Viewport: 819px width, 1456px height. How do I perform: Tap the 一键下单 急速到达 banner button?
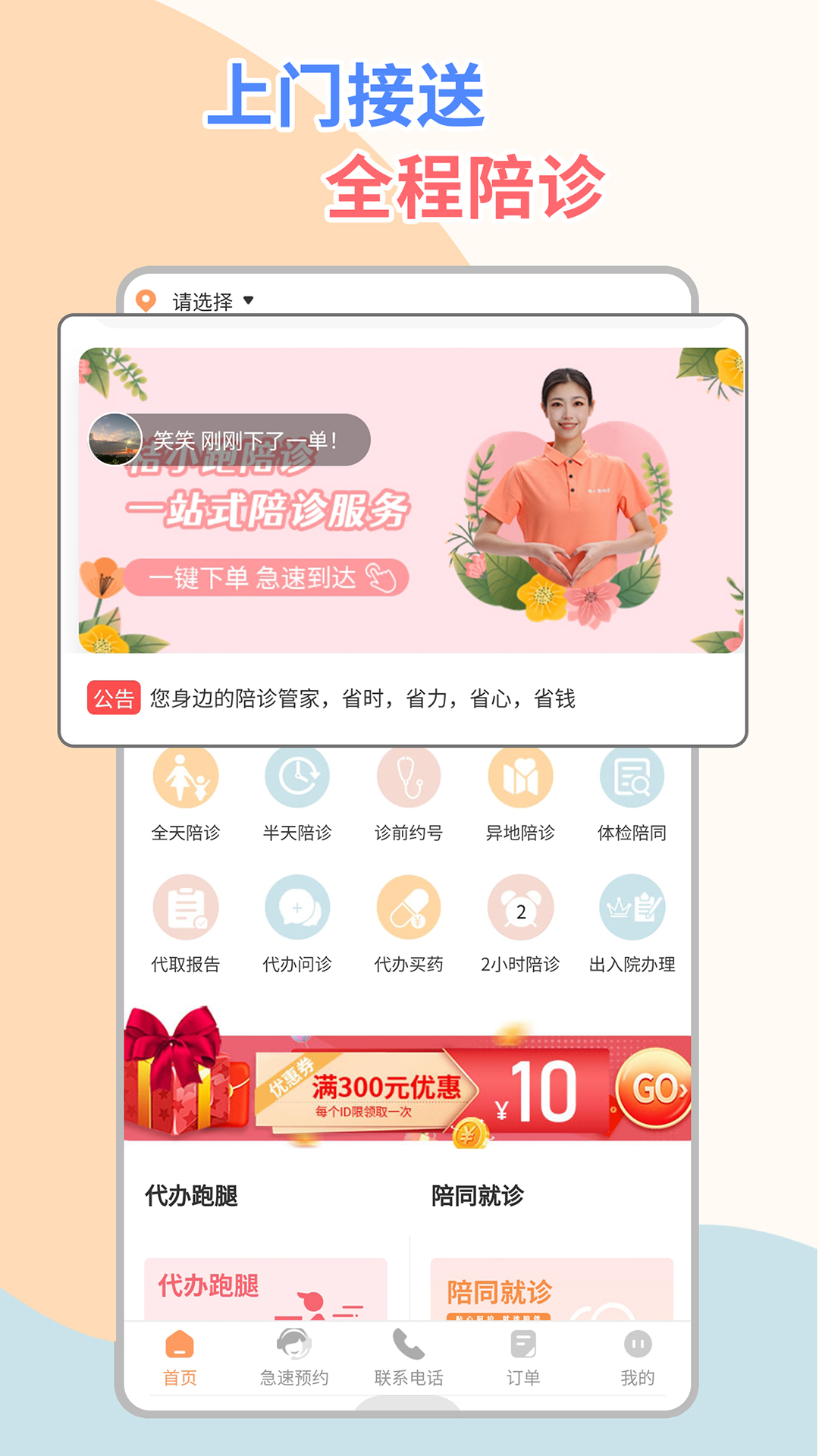(269, 579)
